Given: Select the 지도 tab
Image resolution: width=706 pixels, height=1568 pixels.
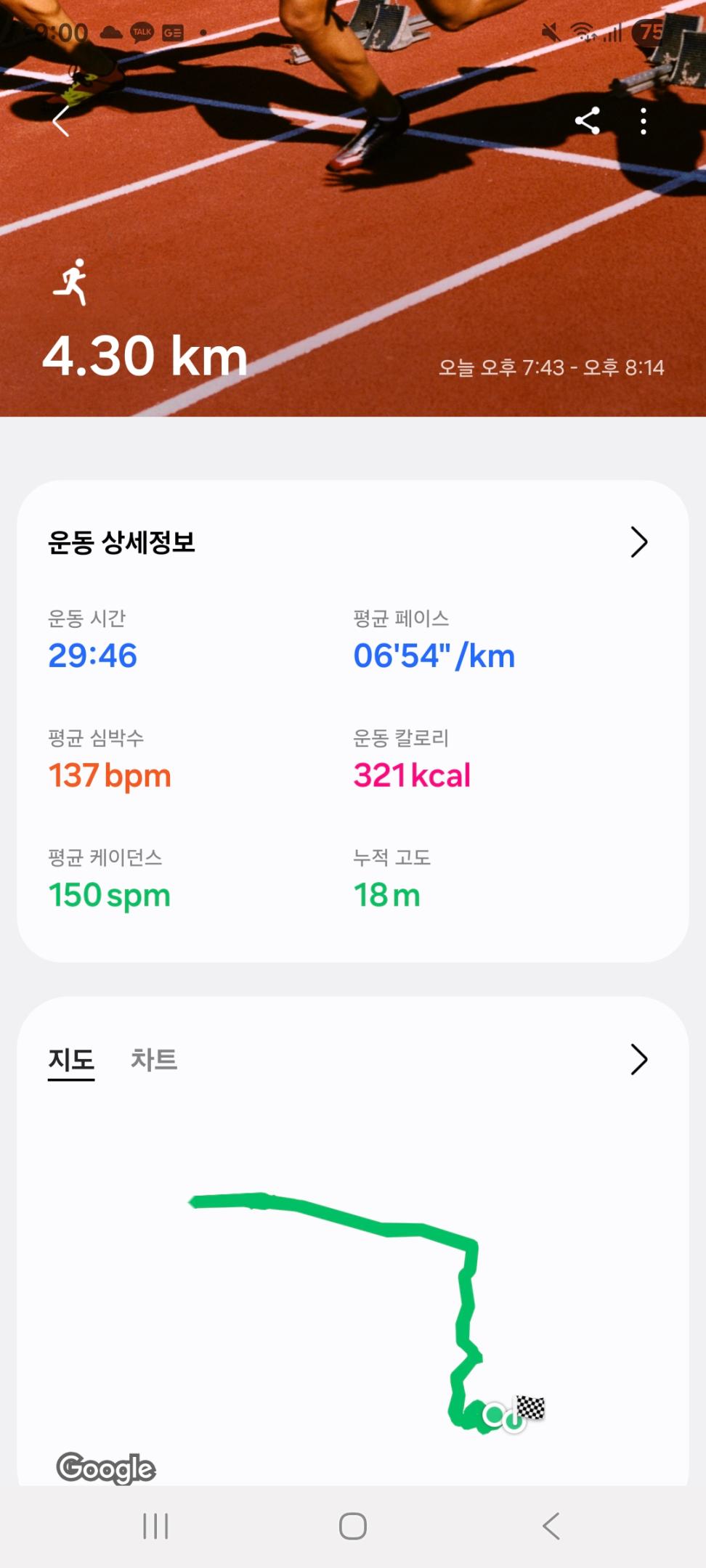Looking at the screenshot, I should tap(71, 1059).
